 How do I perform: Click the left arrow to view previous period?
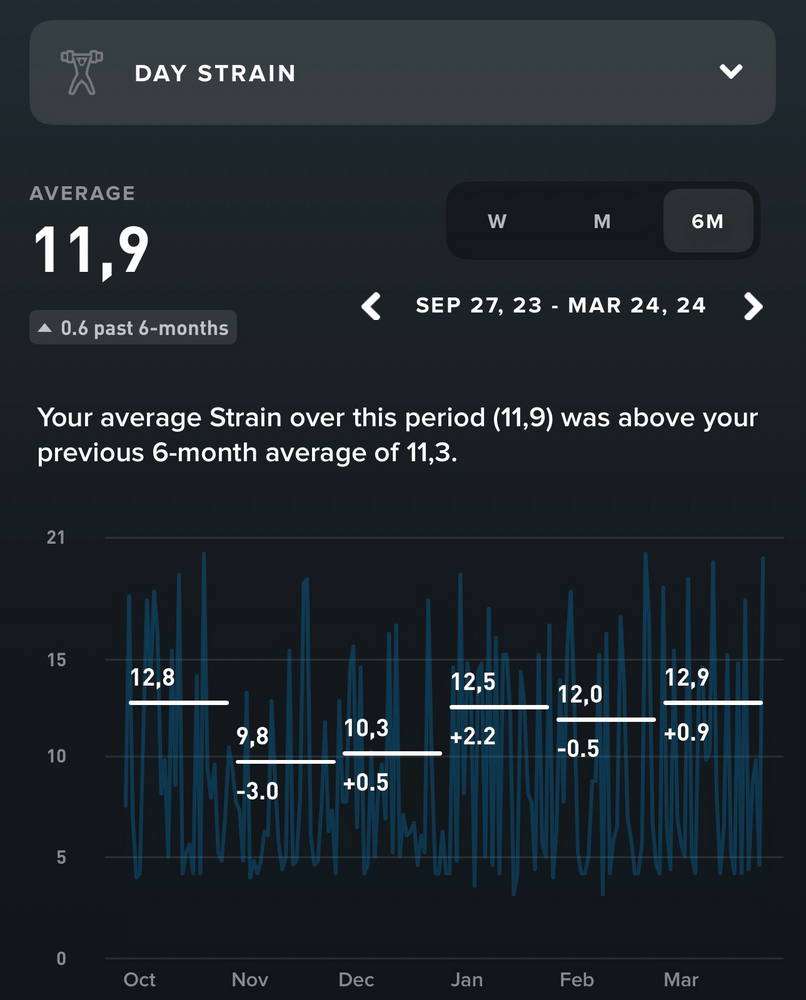[x=371, y=307]
